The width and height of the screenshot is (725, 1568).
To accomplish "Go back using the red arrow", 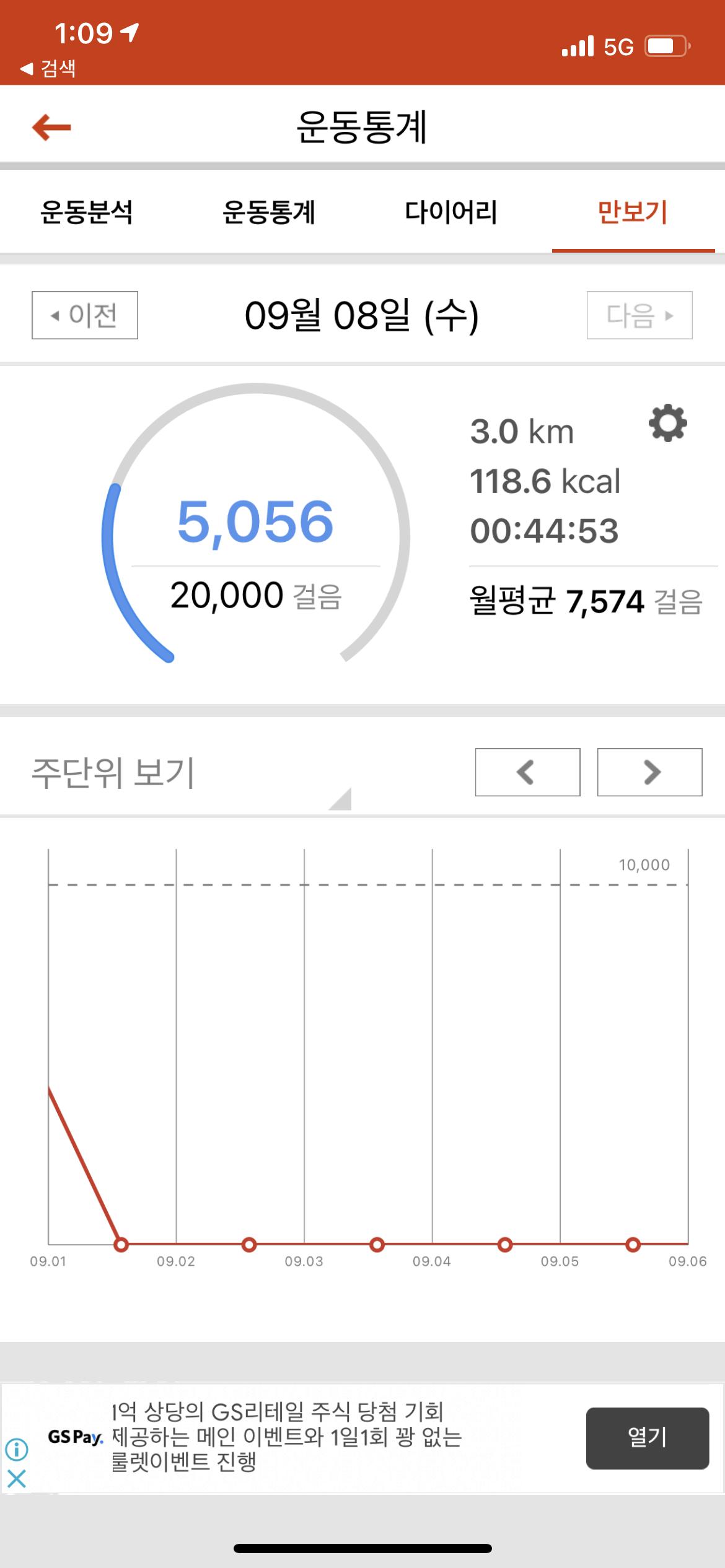I will pos(51,128).
